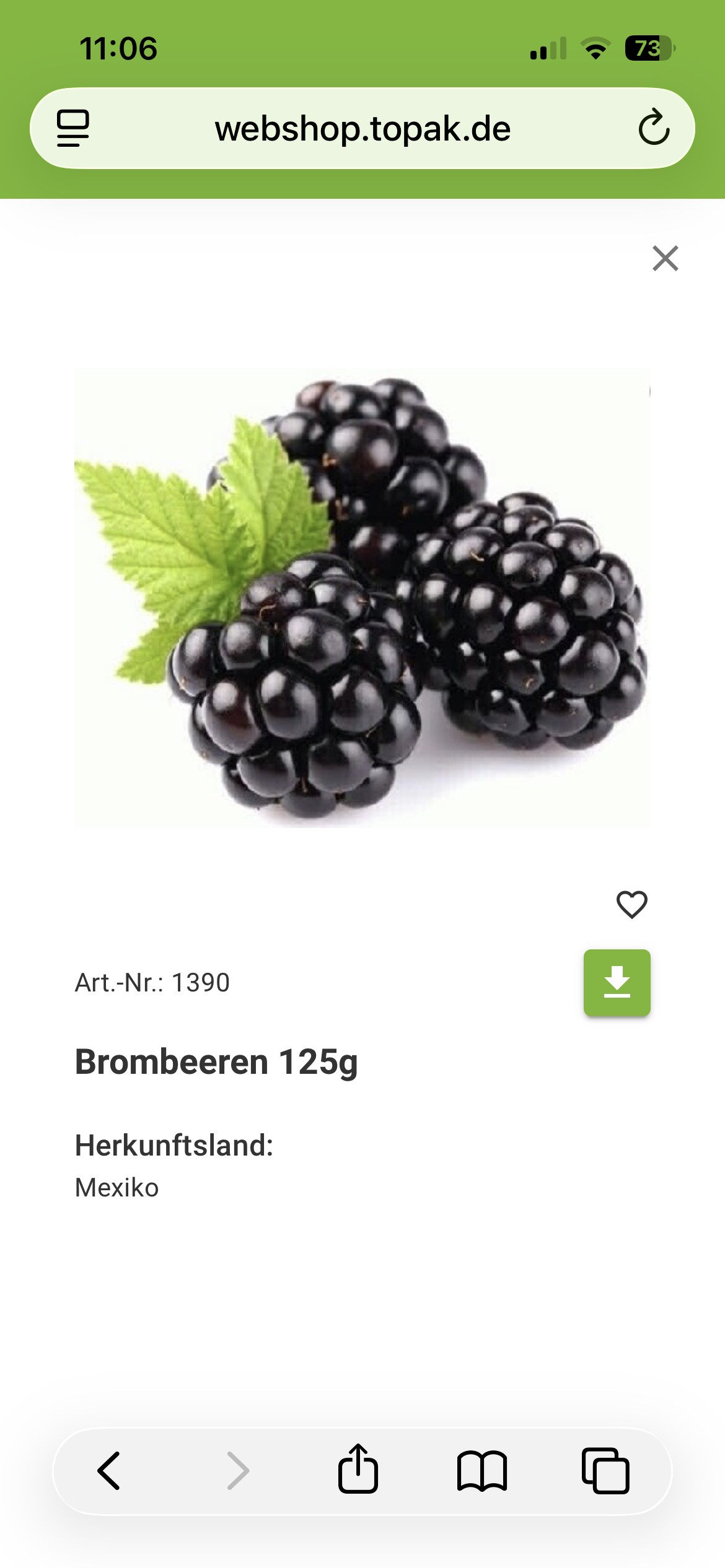Viewport: 725px width, 1568px height.
Task: Add Brombeeren 125g to favorites
Action: 631,904
